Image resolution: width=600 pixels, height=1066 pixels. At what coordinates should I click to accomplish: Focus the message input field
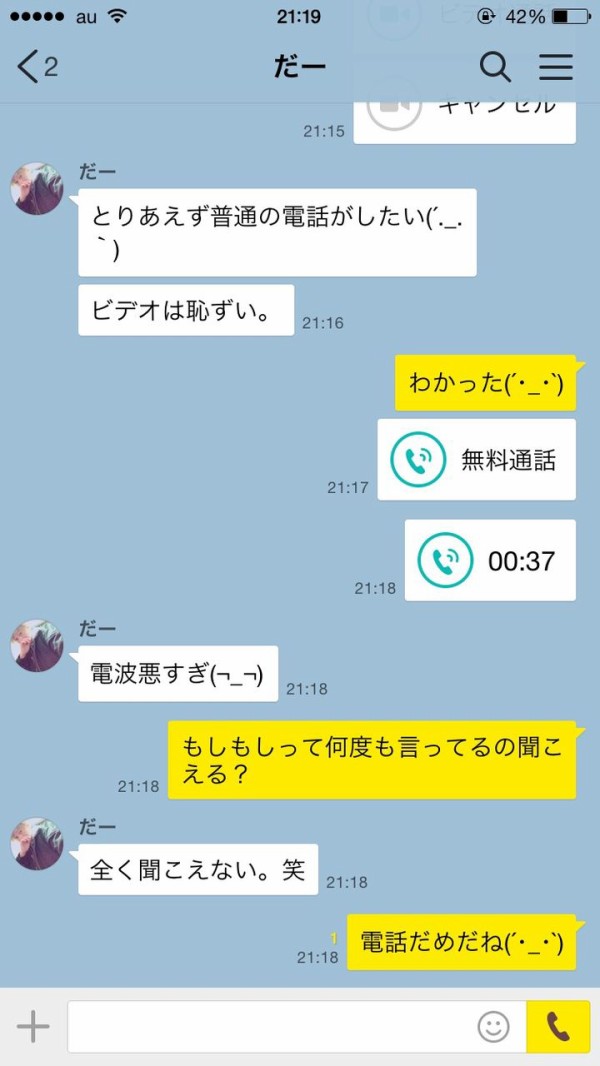(270, 1026)
